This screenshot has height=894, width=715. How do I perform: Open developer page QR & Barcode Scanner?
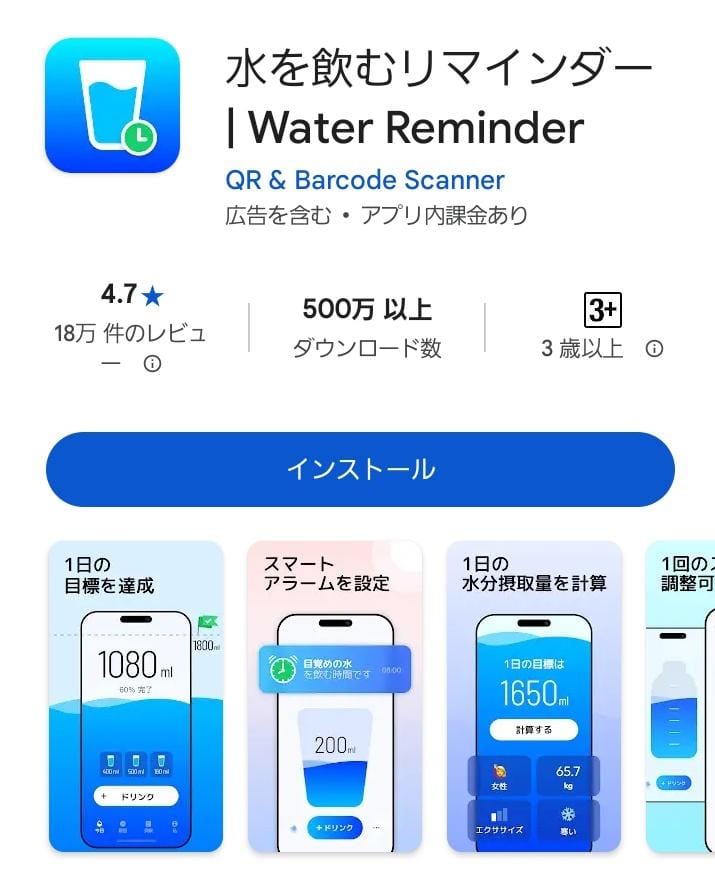(x=365, y=180)
